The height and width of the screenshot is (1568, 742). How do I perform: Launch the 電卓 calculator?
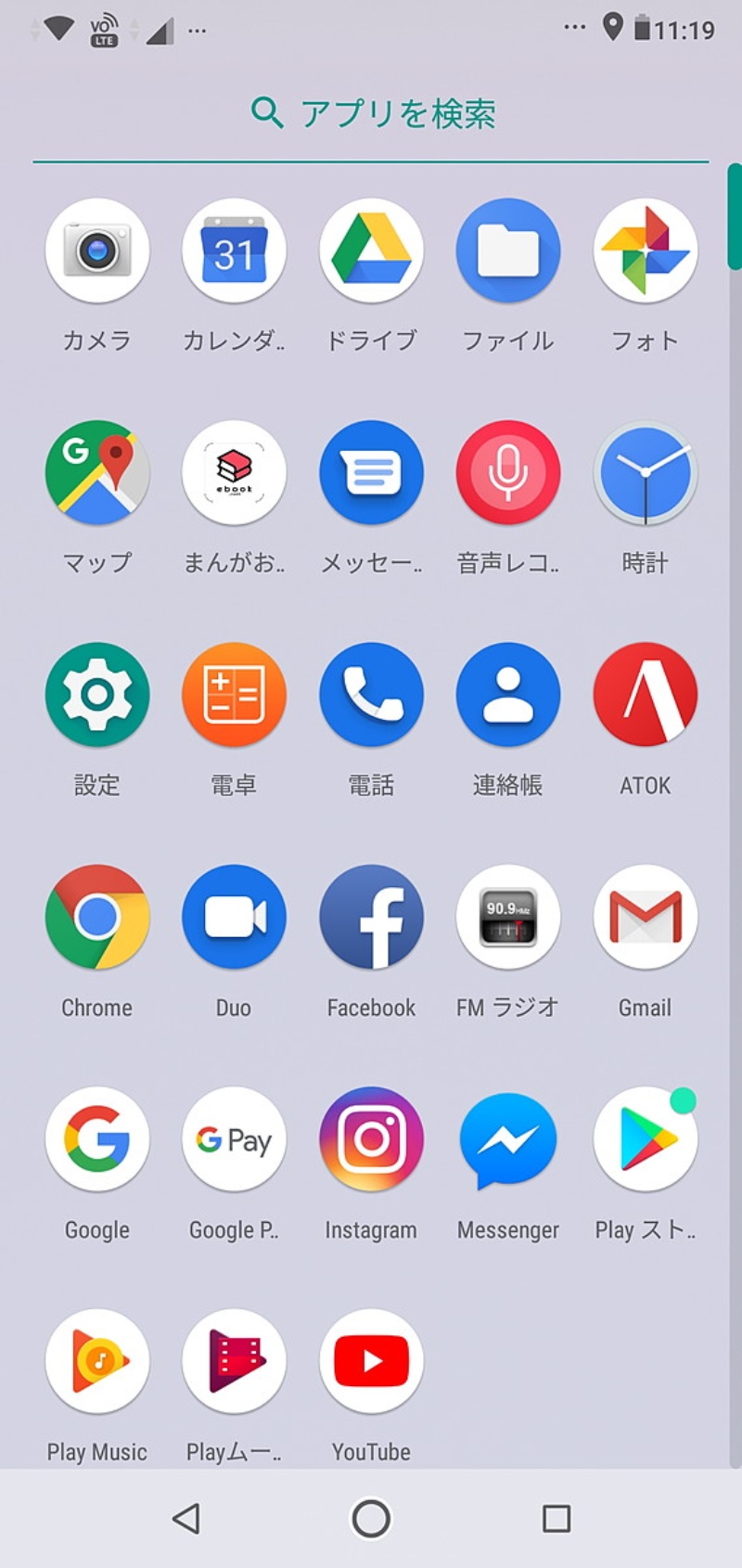[234, 694]
